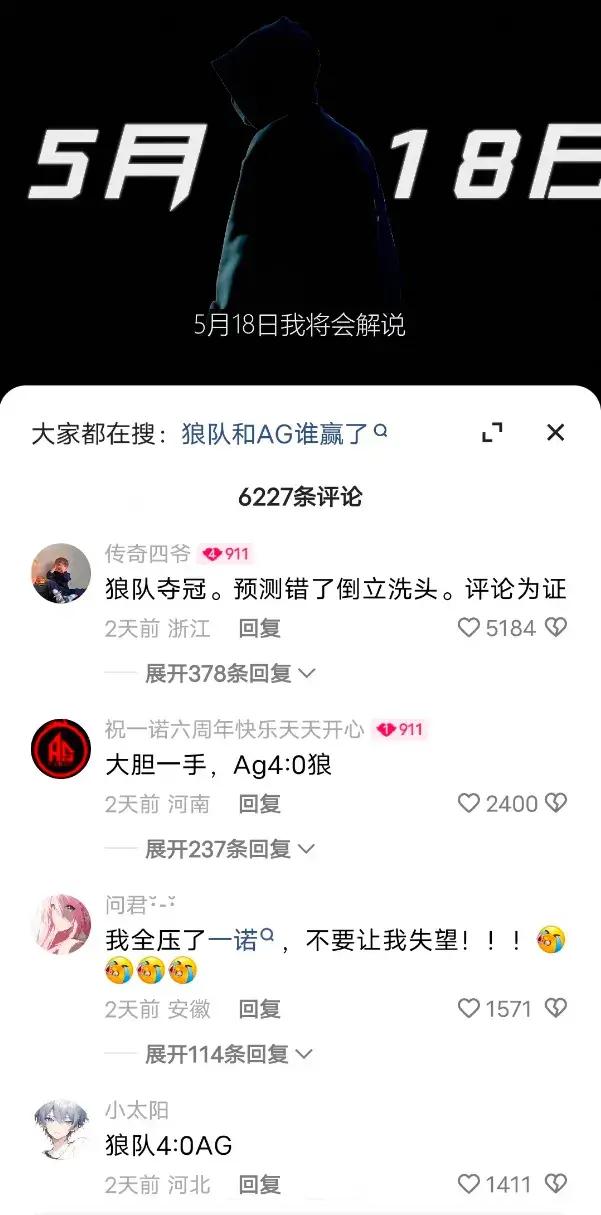Close the comments panel
The width and height of the screenshot is (601, 1215).
tap(555, 432)
